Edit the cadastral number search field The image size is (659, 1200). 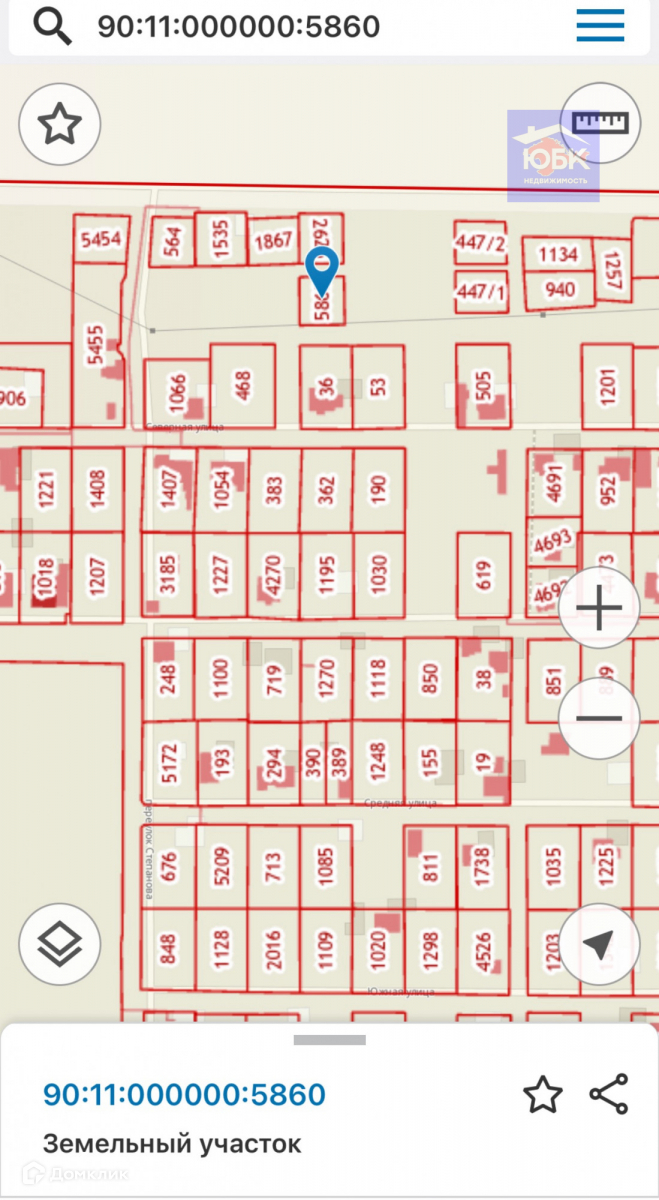pos(300,26)
